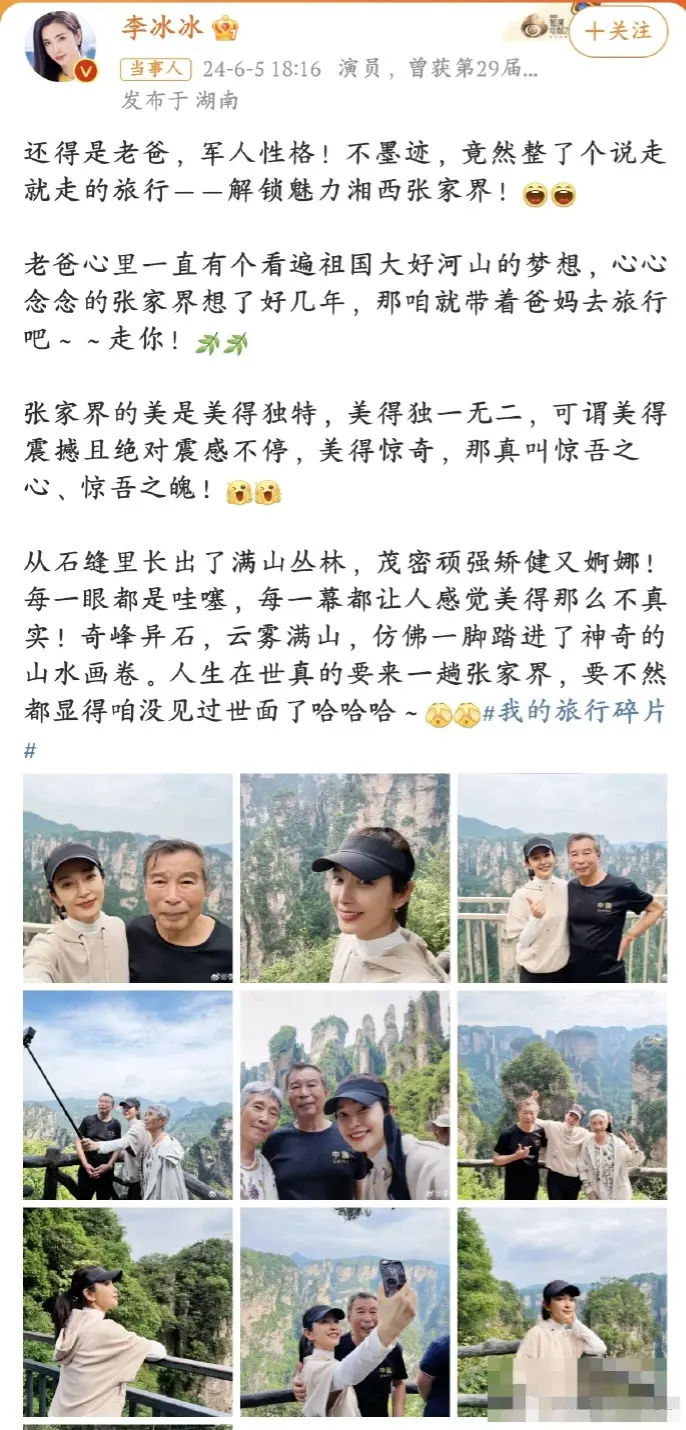Open the close-up selfie photo with father

tap(128, 878)
